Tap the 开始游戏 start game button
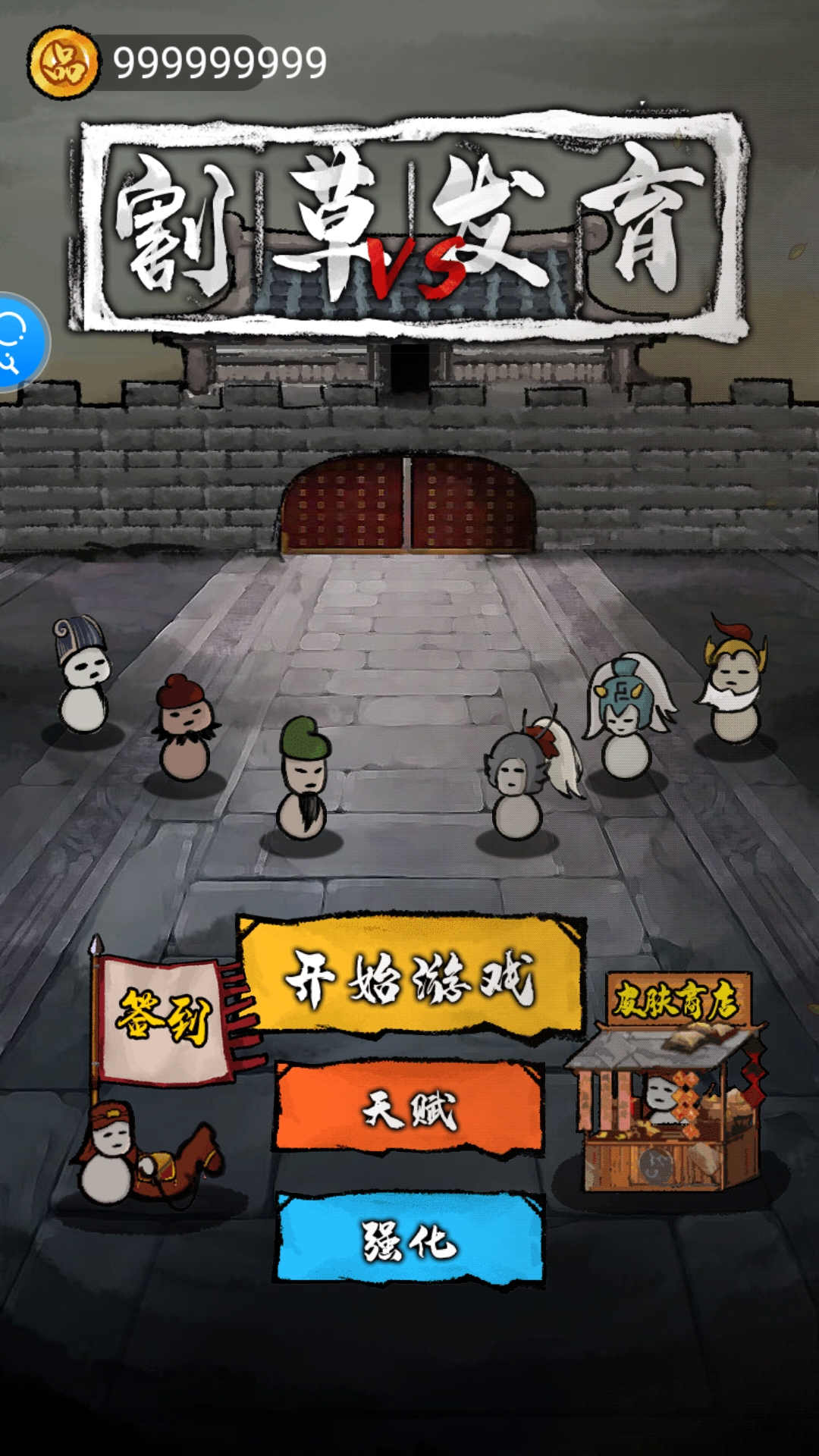Image resolution: width=819 pixels, height=1456 pixels. pyautogui.click(x=411, y=978)
